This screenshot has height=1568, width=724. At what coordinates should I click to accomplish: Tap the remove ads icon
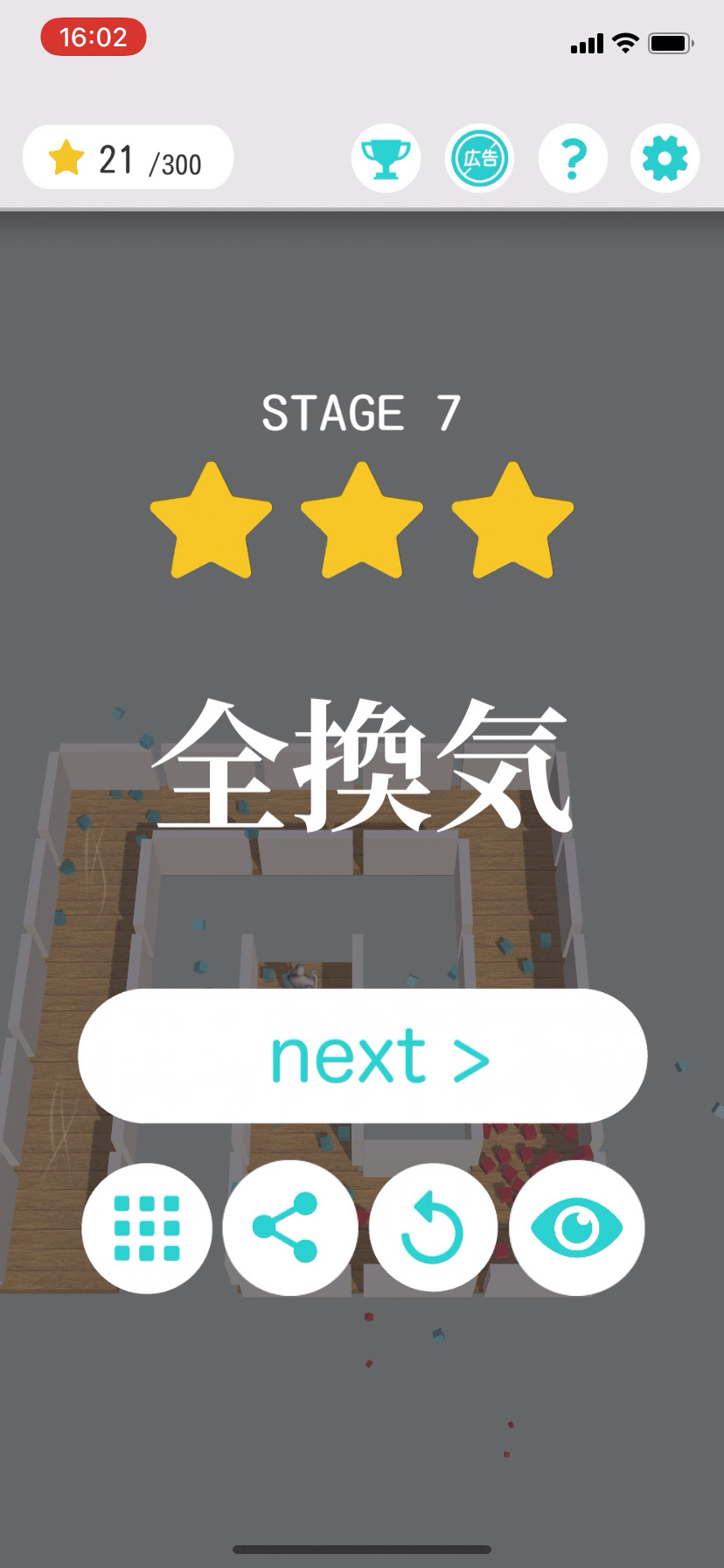(479, 158)
